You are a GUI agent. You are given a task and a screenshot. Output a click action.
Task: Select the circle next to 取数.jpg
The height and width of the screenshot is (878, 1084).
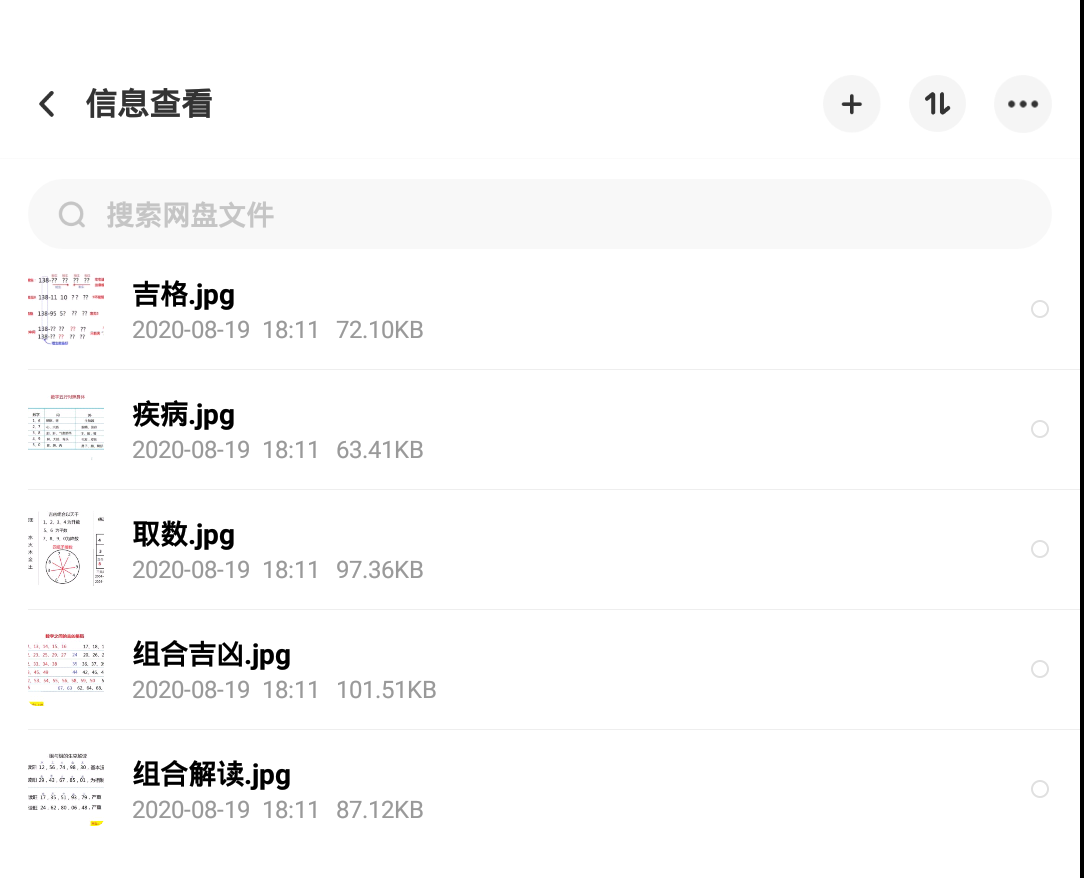1040,549
